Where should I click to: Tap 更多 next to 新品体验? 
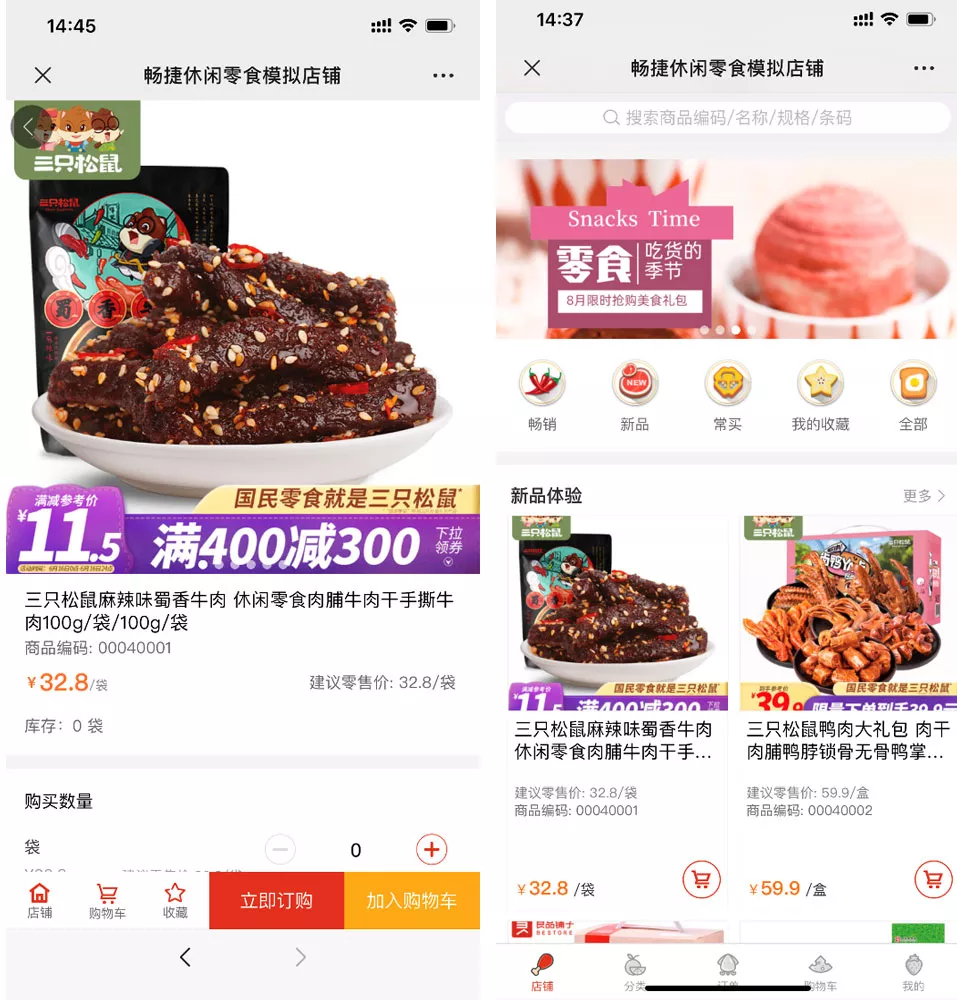(x=924, y=496)
